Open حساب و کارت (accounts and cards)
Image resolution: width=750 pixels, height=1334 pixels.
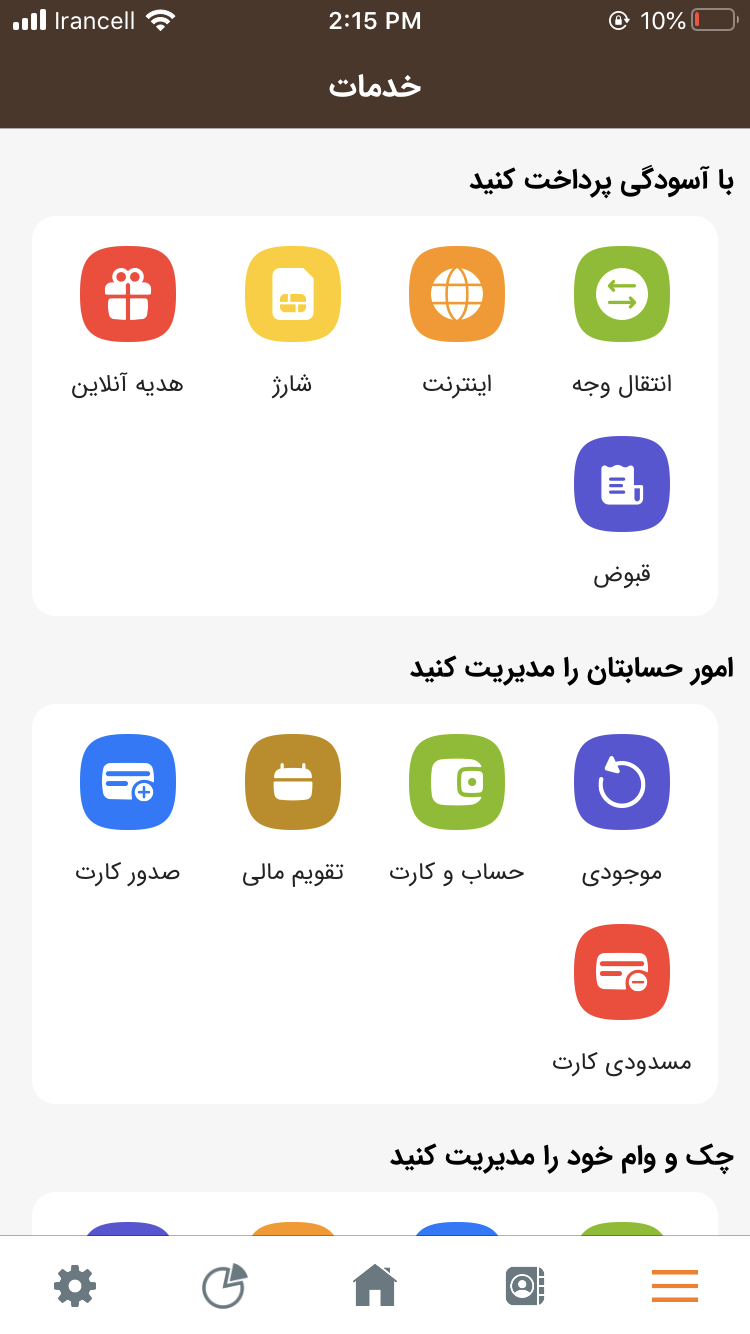(456, 782)
